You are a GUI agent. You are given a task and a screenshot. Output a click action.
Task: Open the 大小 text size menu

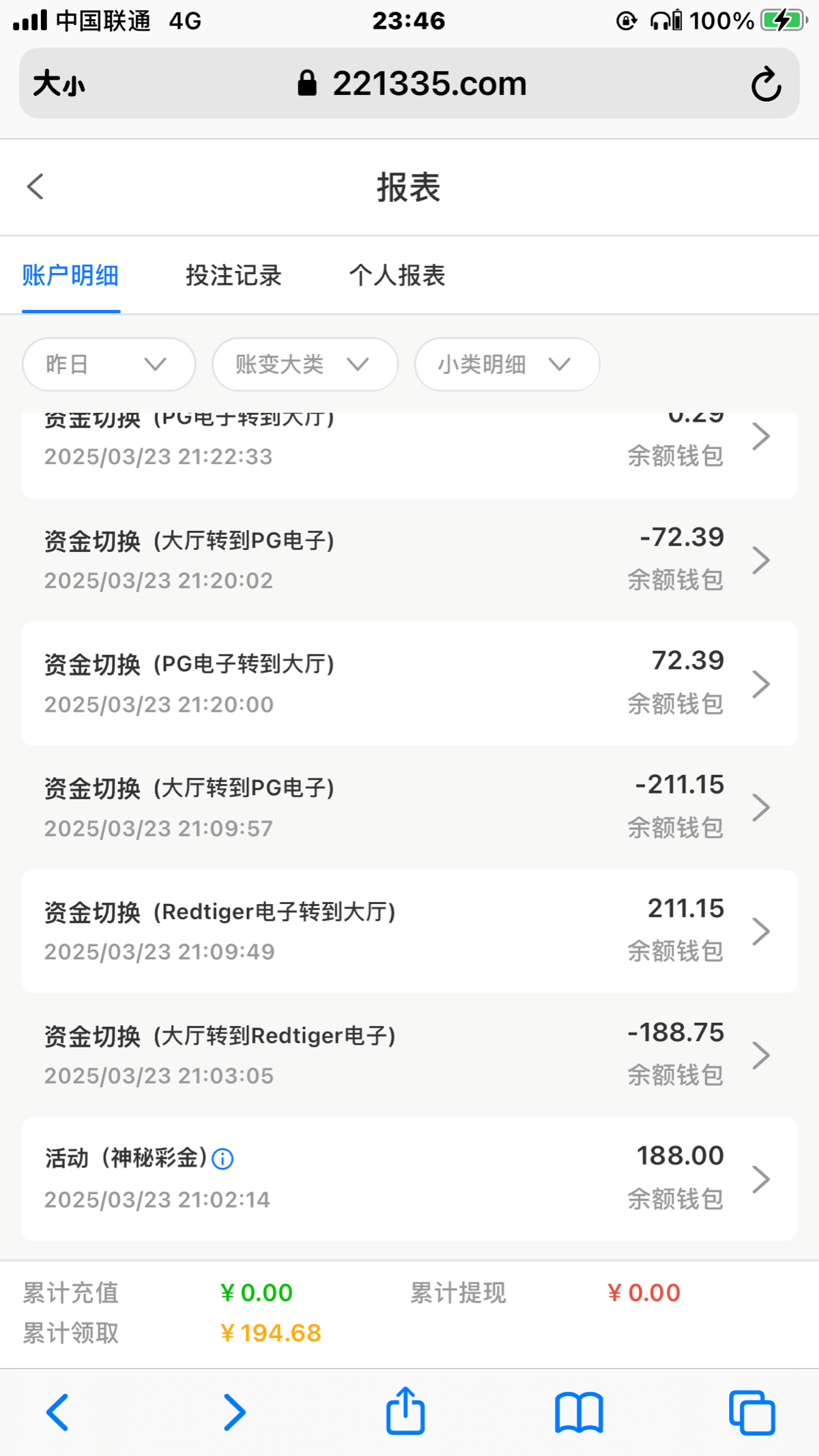click(59, 84)
